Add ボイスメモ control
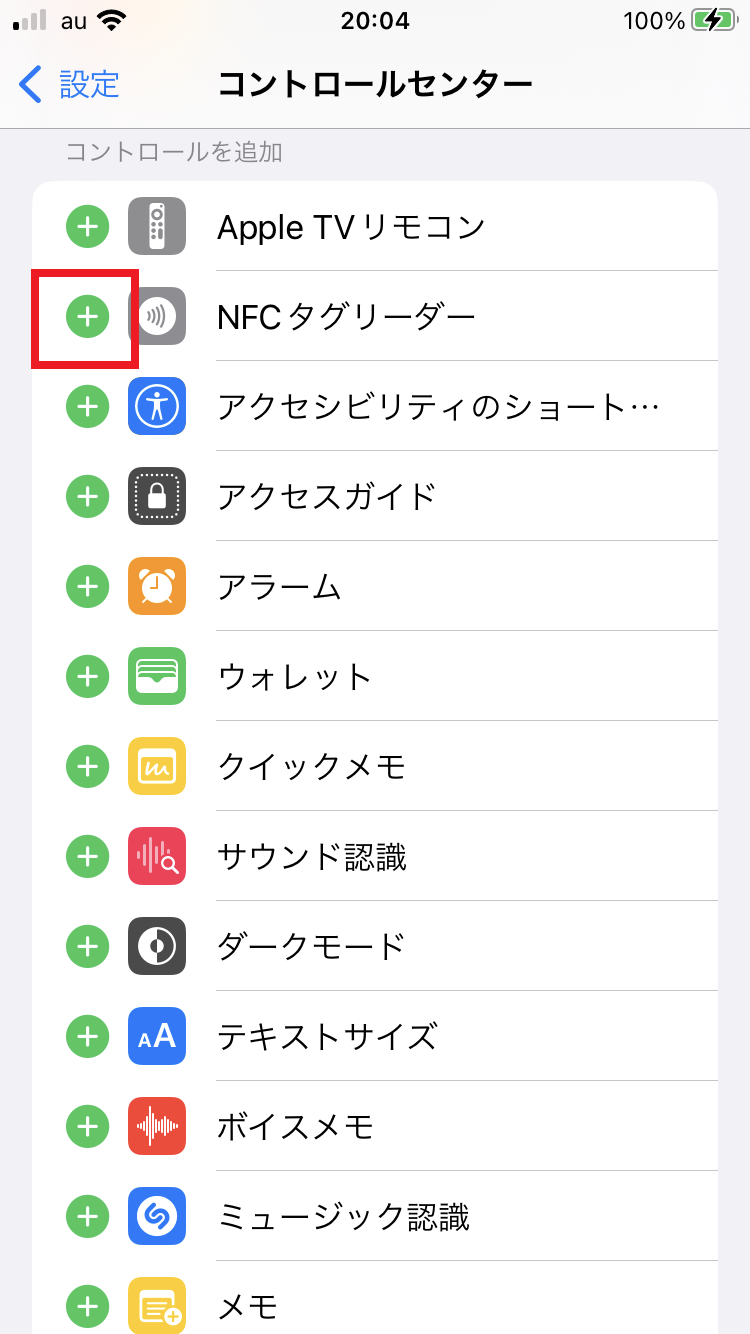The width and height of the screenshot is (750, 1334). pyautogui.click(x=88, y=1127)
